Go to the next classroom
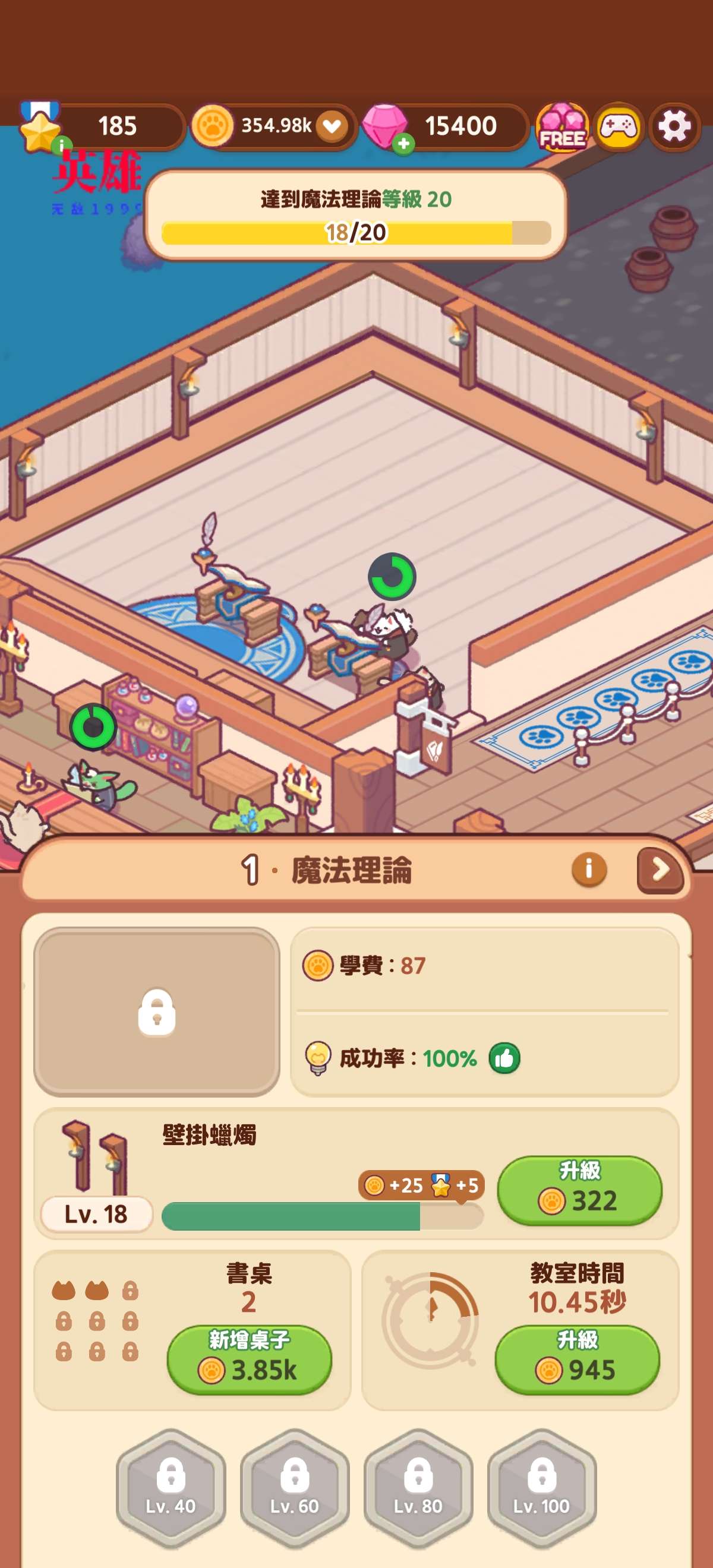This screenshot has width=713, height=1568. coord(660,870)
